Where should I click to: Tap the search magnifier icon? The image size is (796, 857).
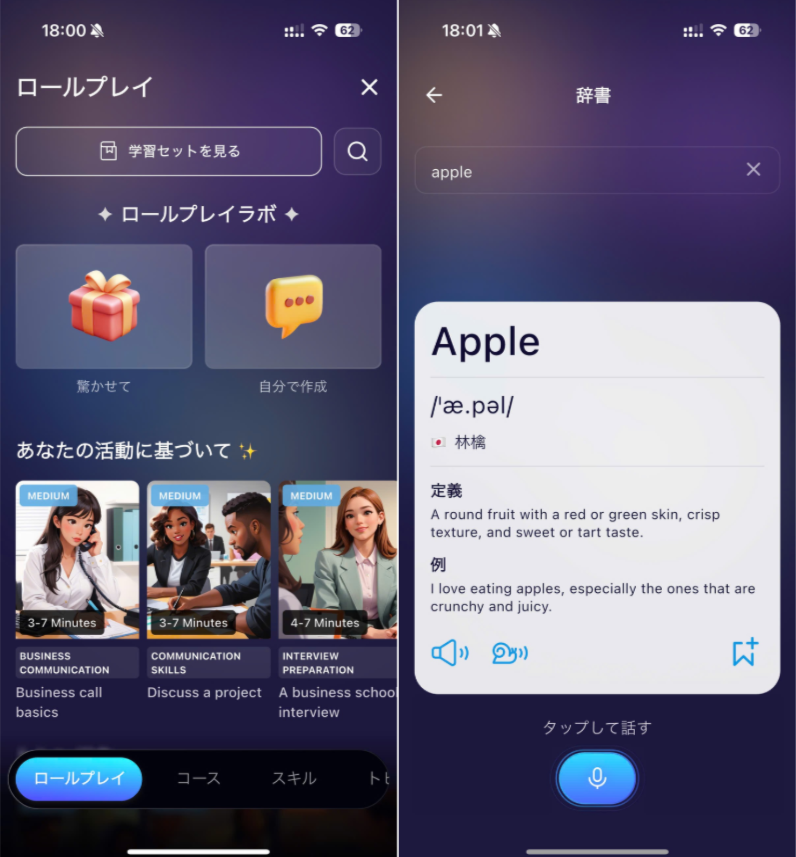(357, 151)
